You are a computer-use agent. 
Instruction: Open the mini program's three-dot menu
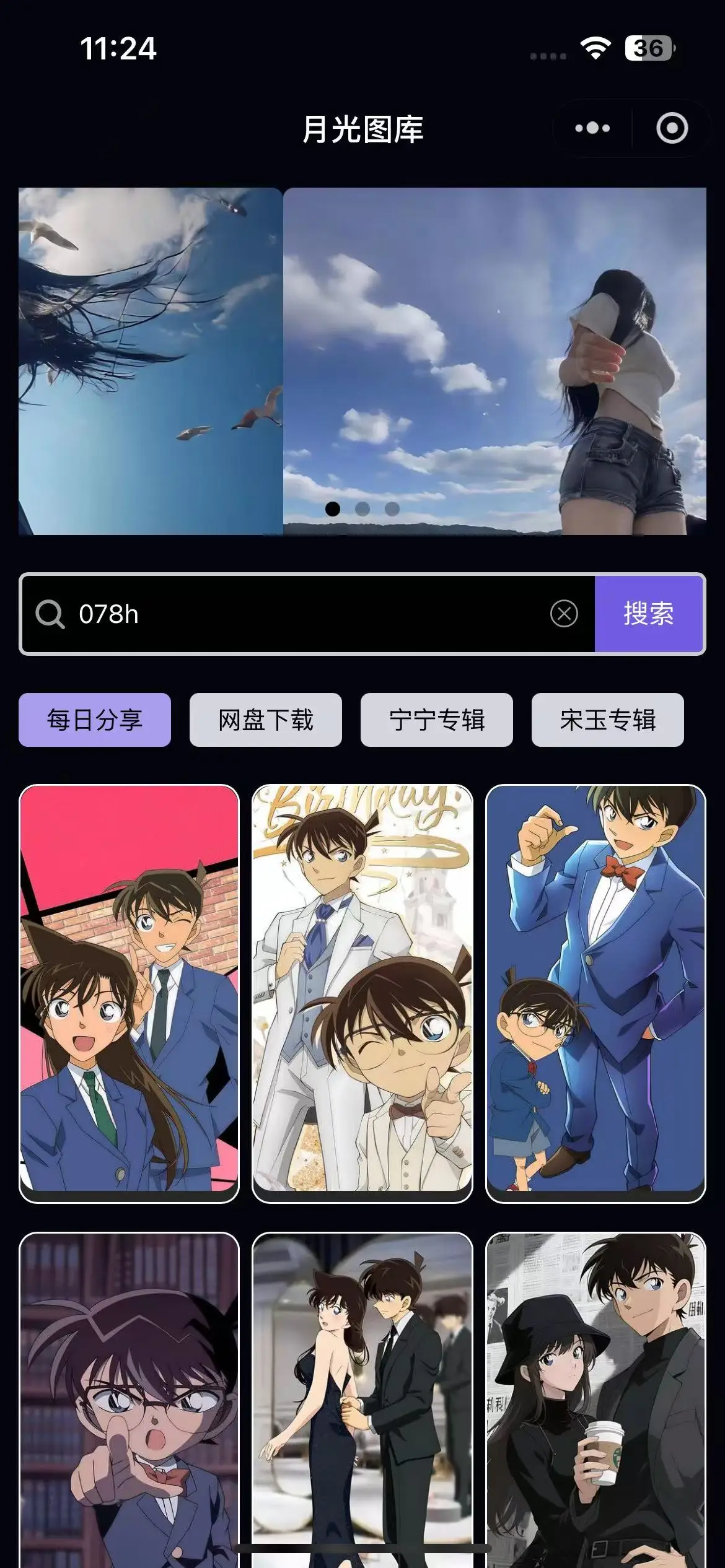coord(592,129)
